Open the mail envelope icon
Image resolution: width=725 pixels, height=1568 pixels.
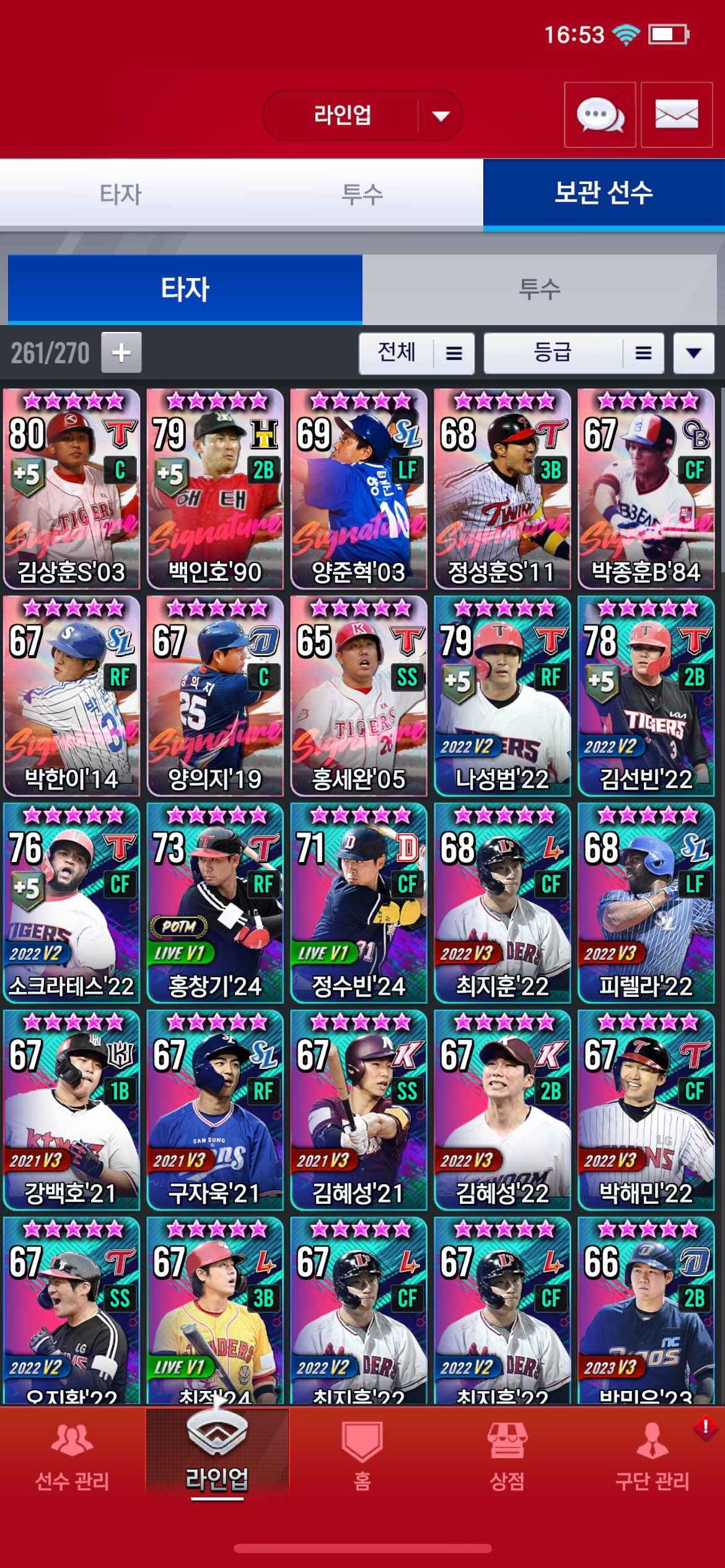(677, 115)
